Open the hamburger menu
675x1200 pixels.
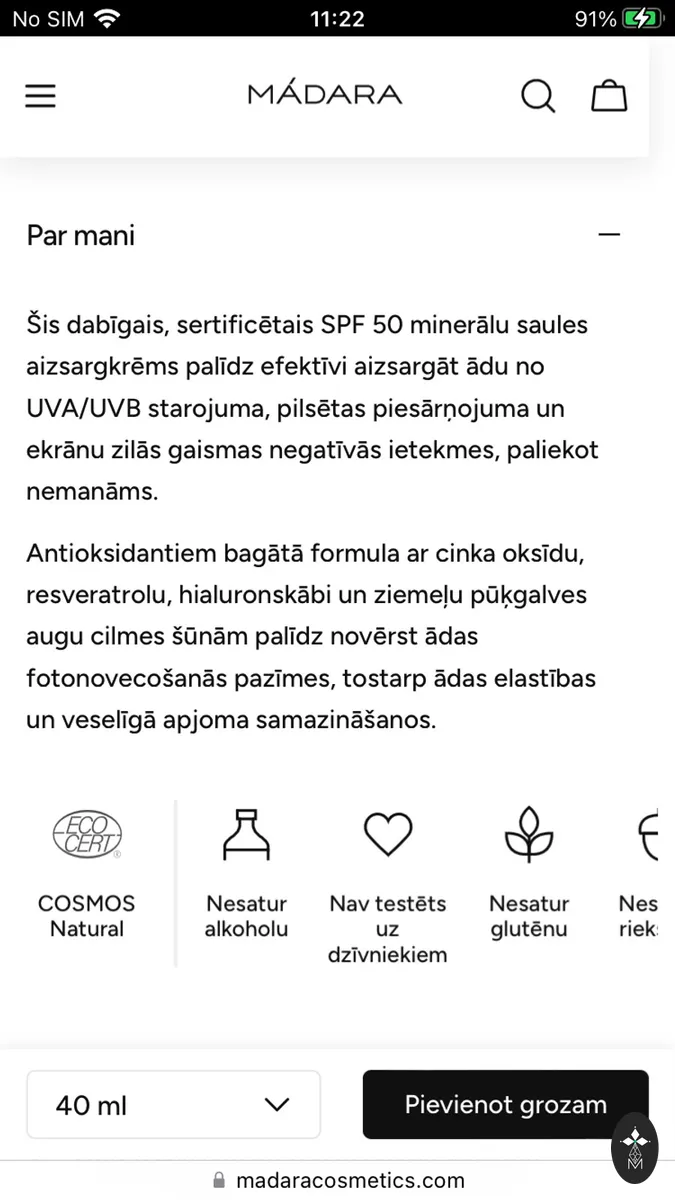[41, 96]
